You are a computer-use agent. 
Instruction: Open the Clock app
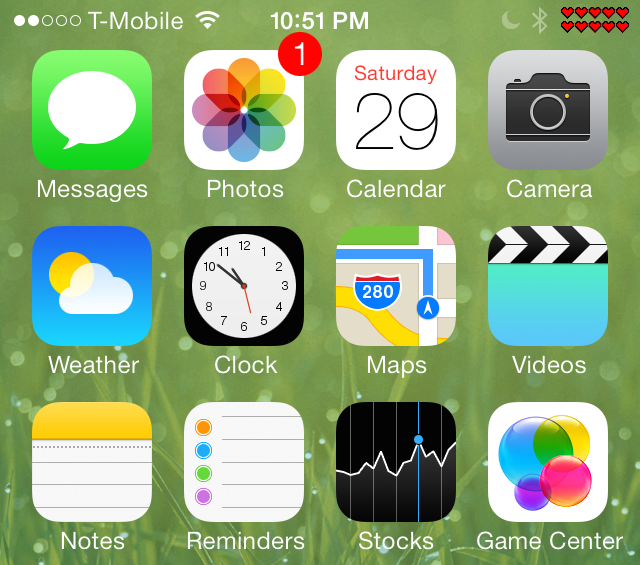coord(244,286)
